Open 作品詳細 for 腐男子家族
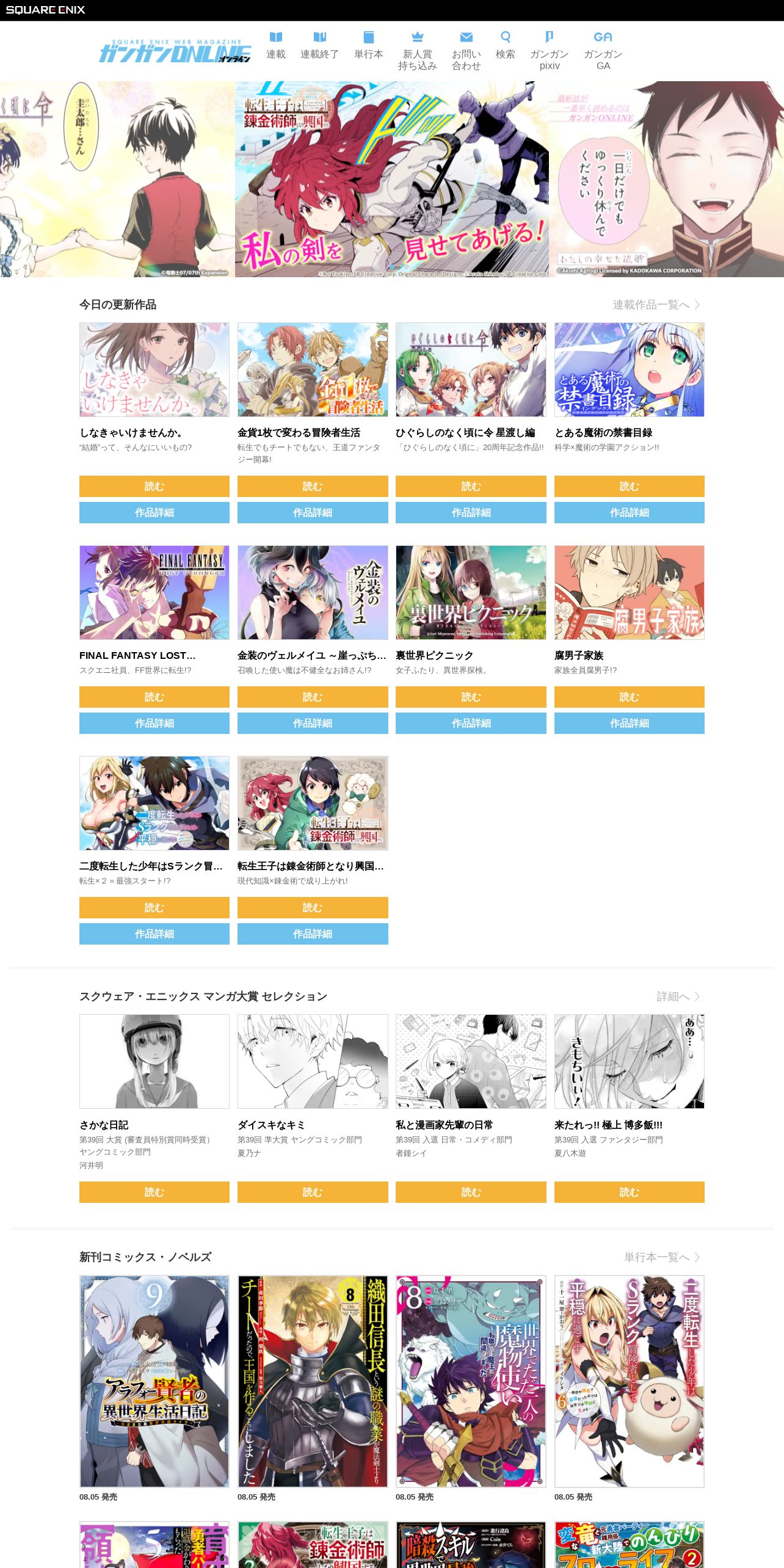Viewport: 784px width, 1568px height. pyautogui.click(x=629, y=723)
